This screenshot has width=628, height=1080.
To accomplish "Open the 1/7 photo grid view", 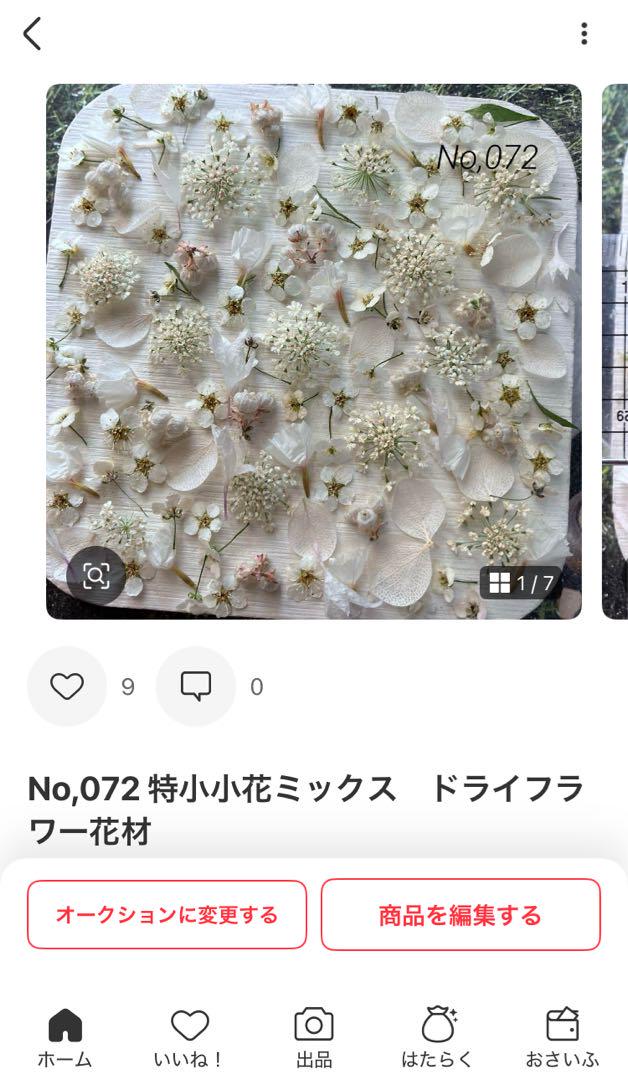I will pos(521,583).
